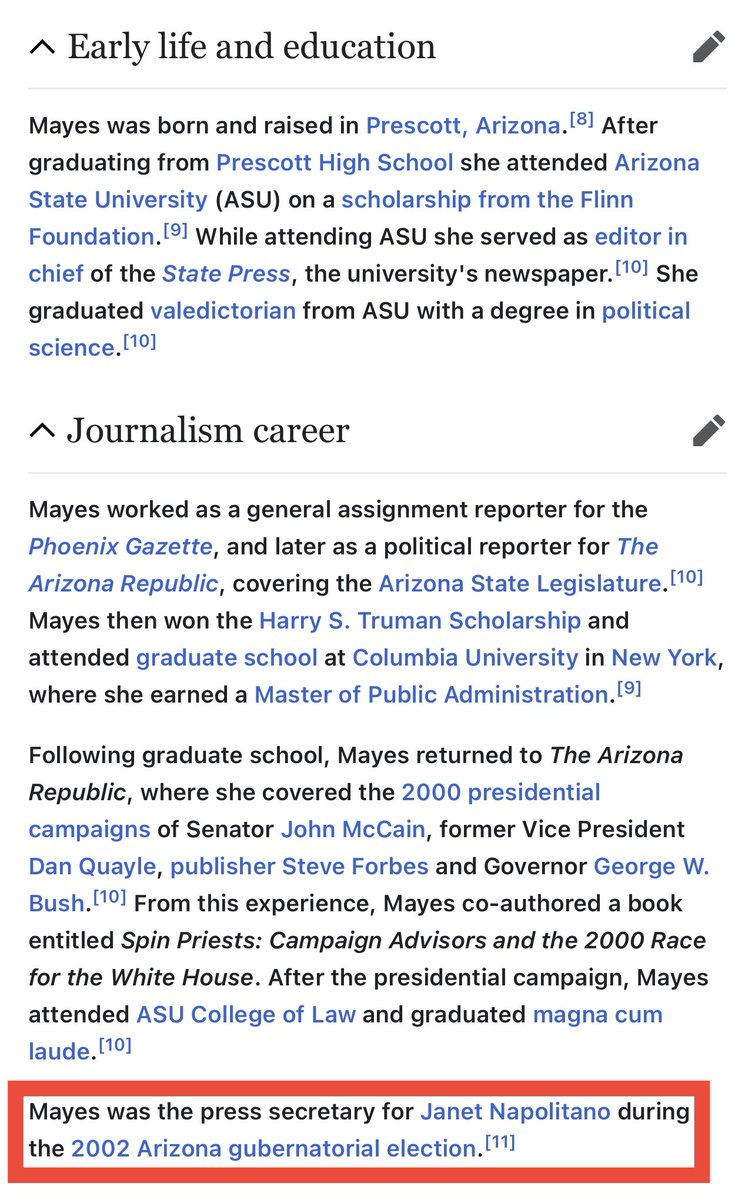Open the Janet Napolitano link
Viewport: 755px width, 1200px height.
(515, 1112)
